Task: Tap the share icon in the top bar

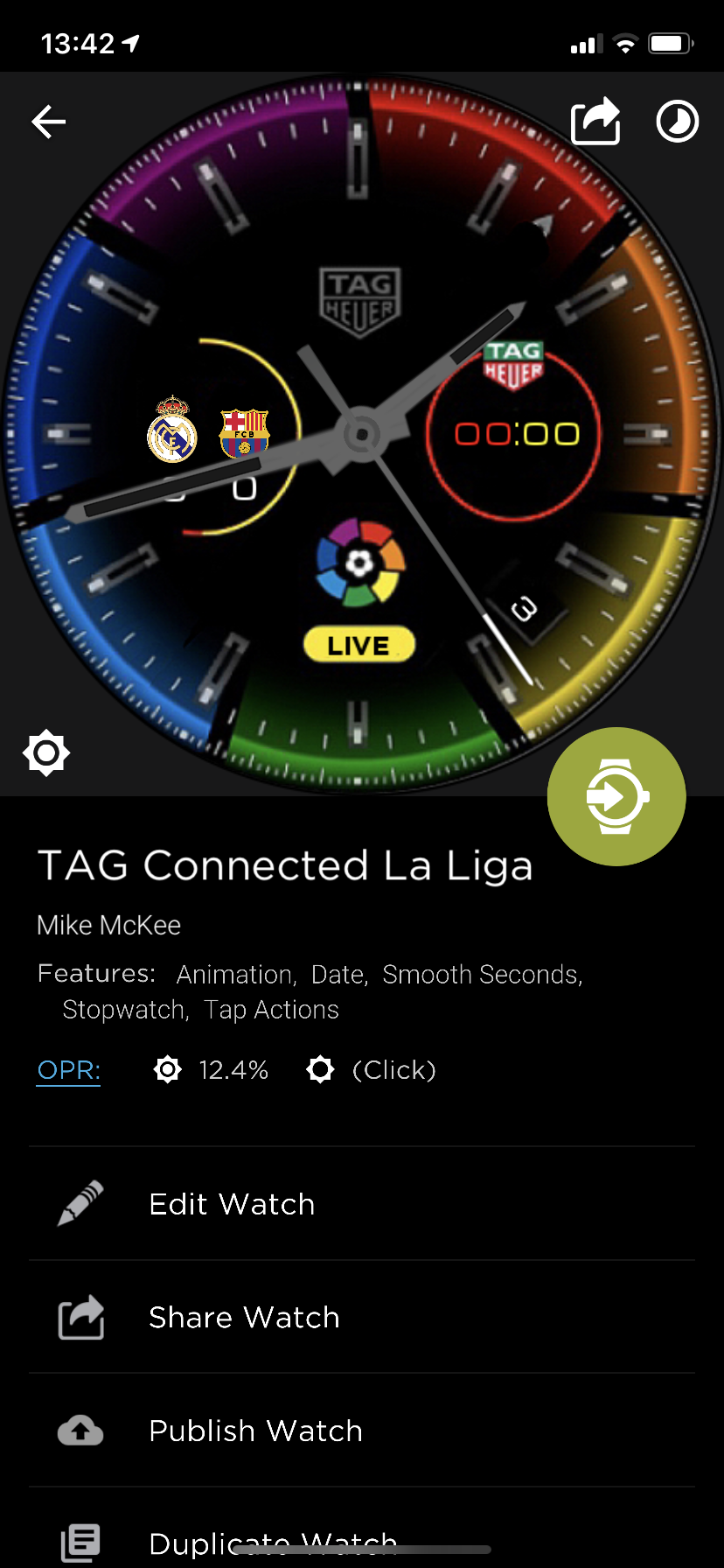Action: pos(595,121)
